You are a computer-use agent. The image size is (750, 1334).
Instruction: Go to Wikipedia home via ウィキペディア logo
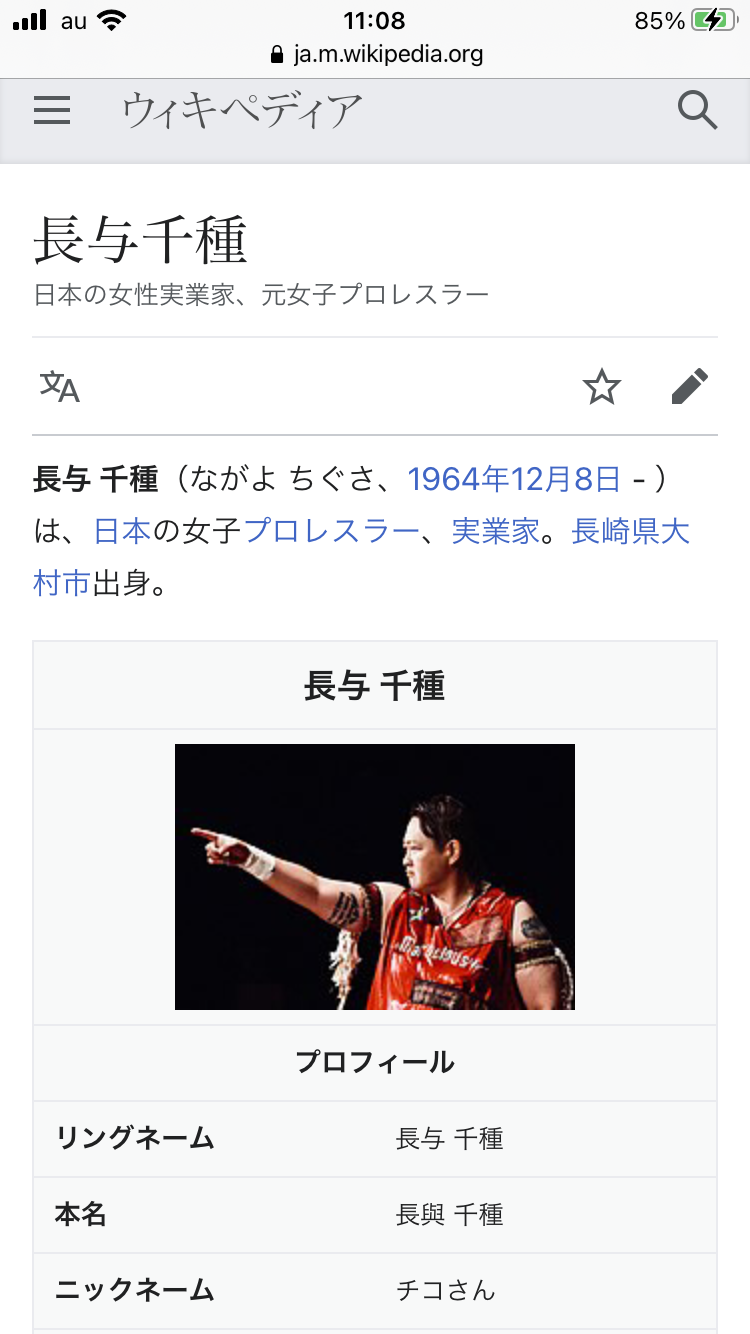[242, 110]
